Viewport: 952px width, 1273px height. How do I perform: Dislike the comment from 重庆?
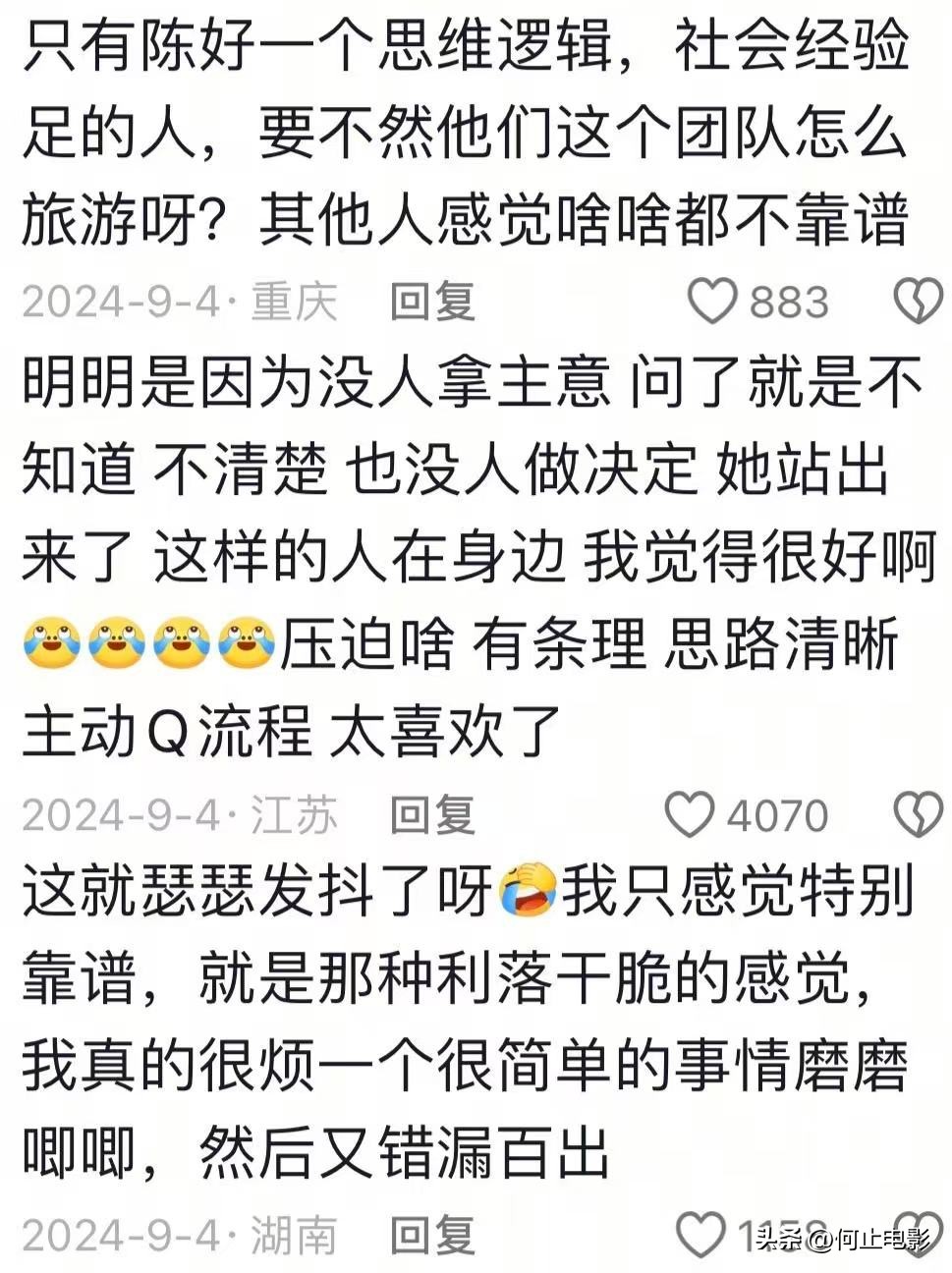pos(919,302)
